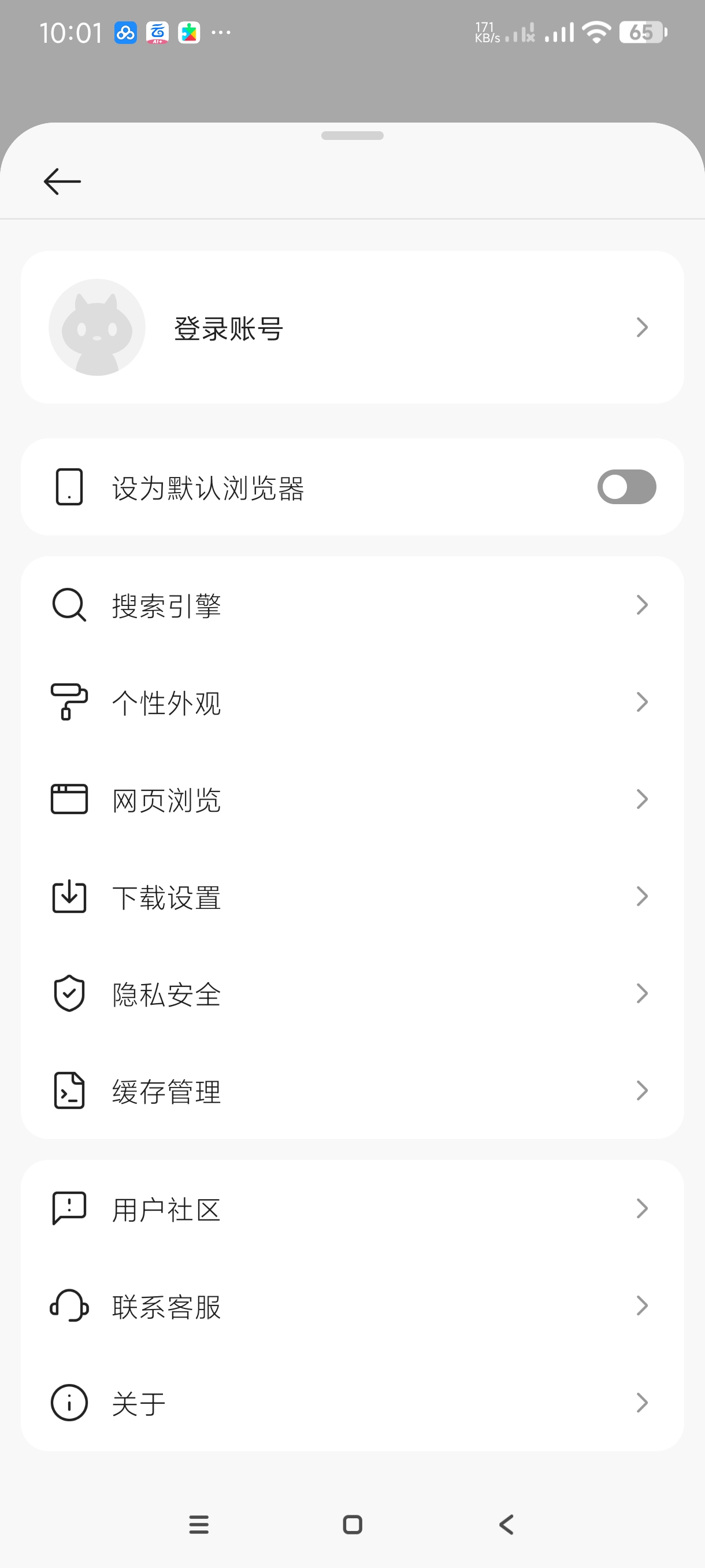Open 个性外观 settings
The height and width of the screenshot is (1568, 705).
click(351, 702)
